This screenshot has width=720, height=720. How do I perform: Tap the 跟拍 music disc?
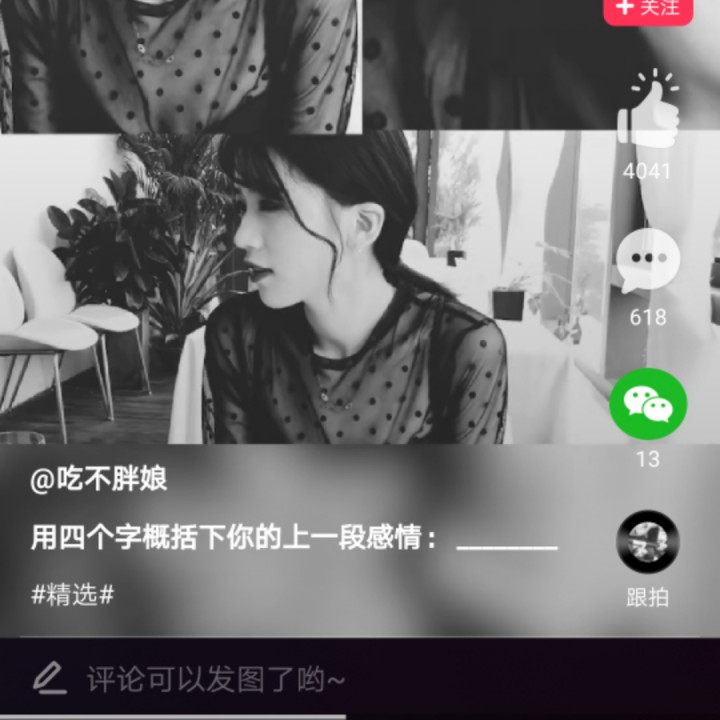(x=647, y=541)
